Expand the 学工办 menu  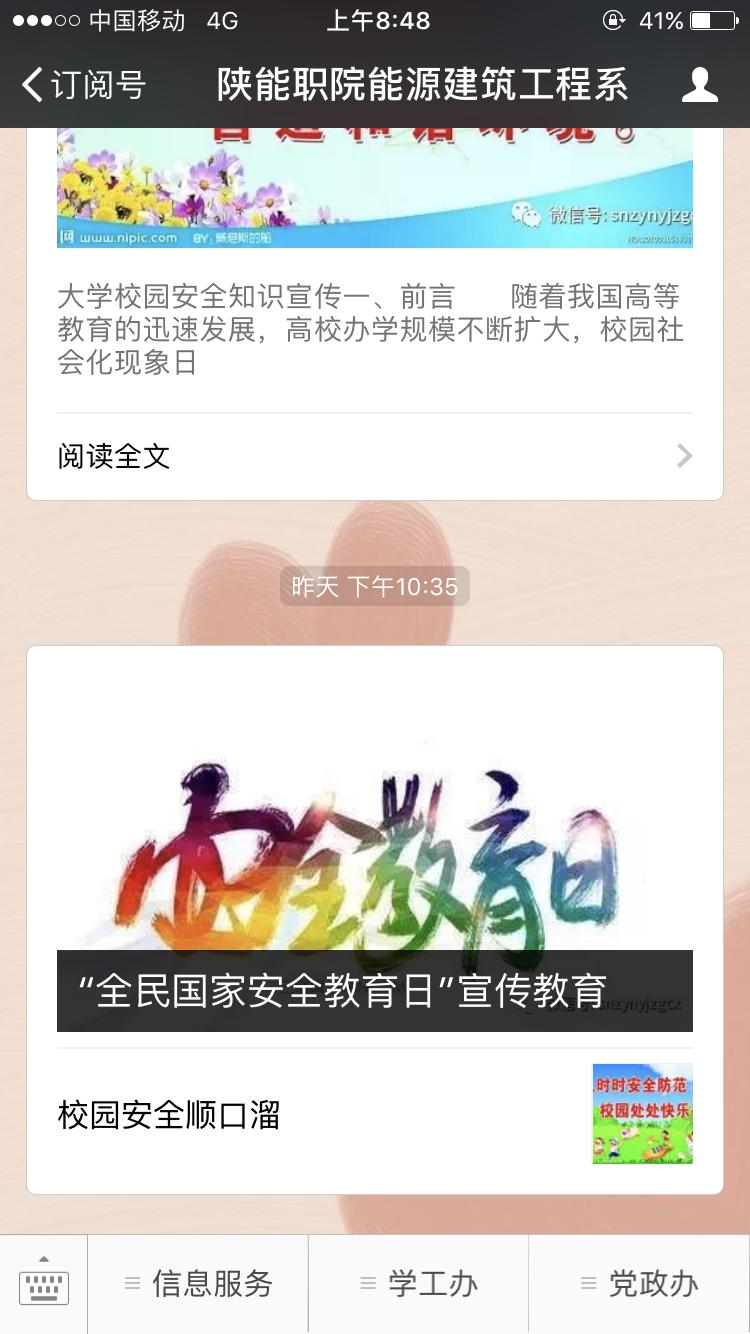(x=418, y=1284)
